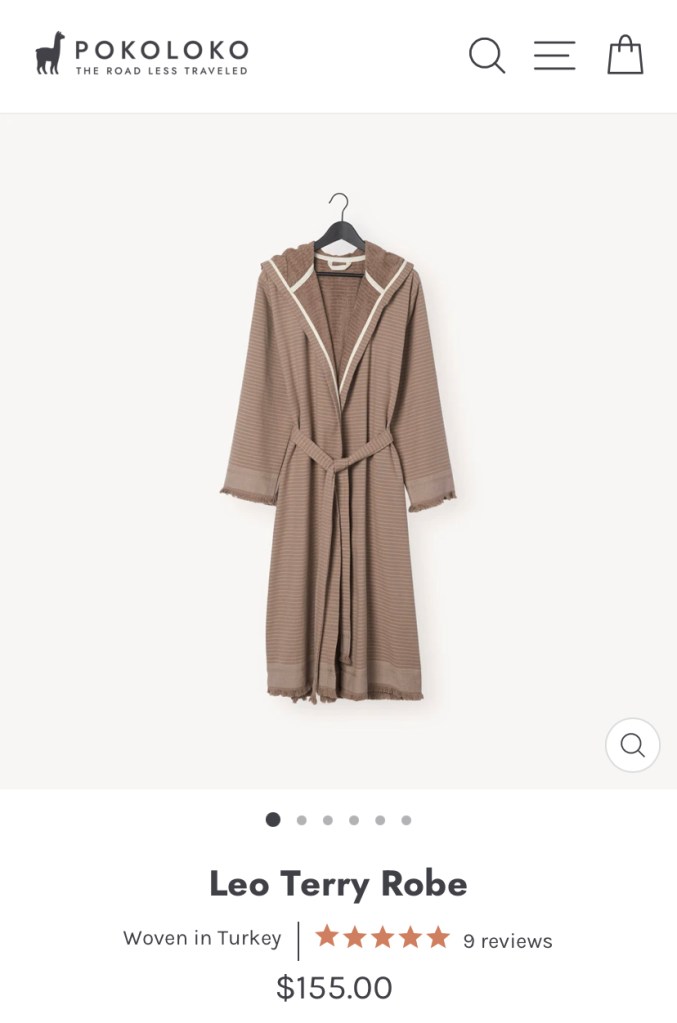The height and width of the screenshot is (1023, 677).
Task: Zoom in on the robe photo
Action: 632,745
